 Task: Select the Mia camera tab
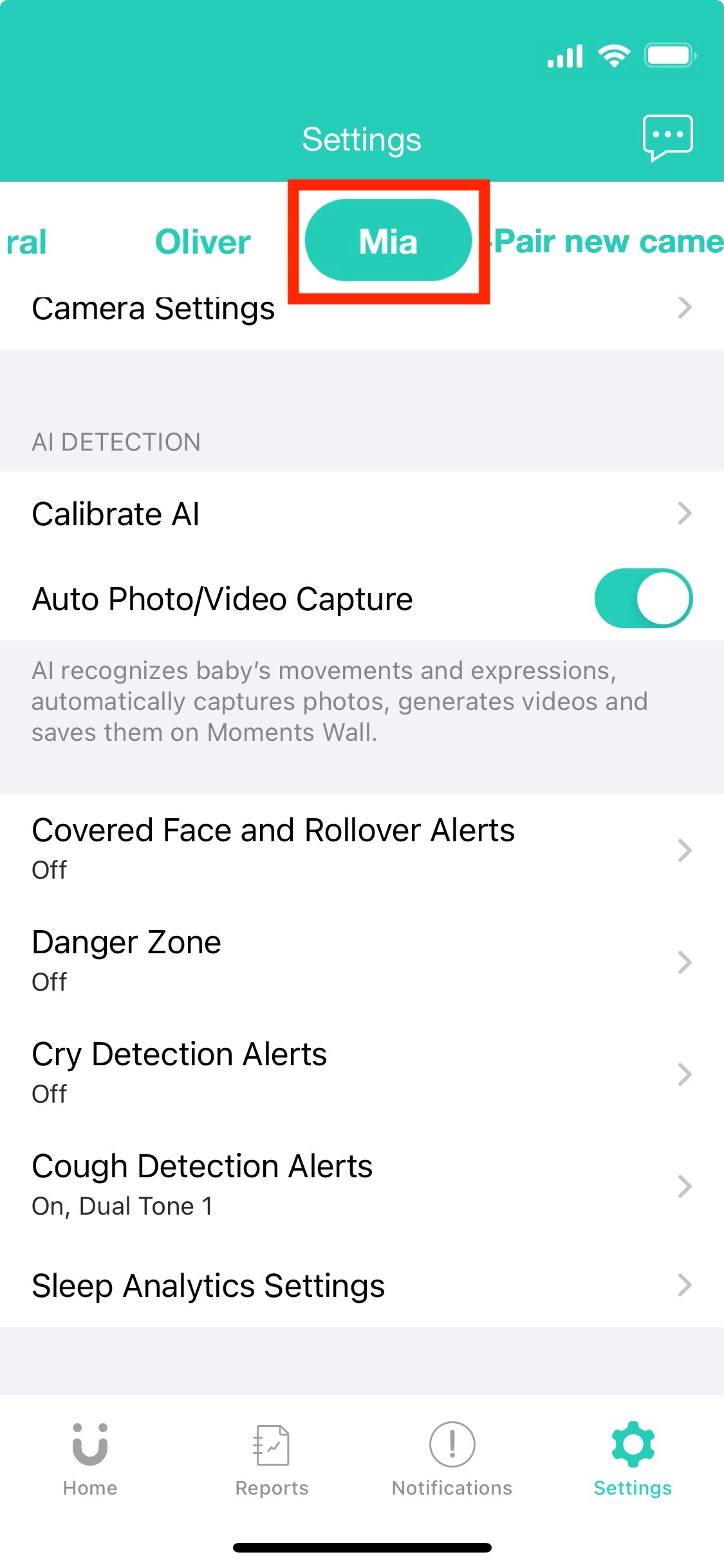(x=388, y=241)
